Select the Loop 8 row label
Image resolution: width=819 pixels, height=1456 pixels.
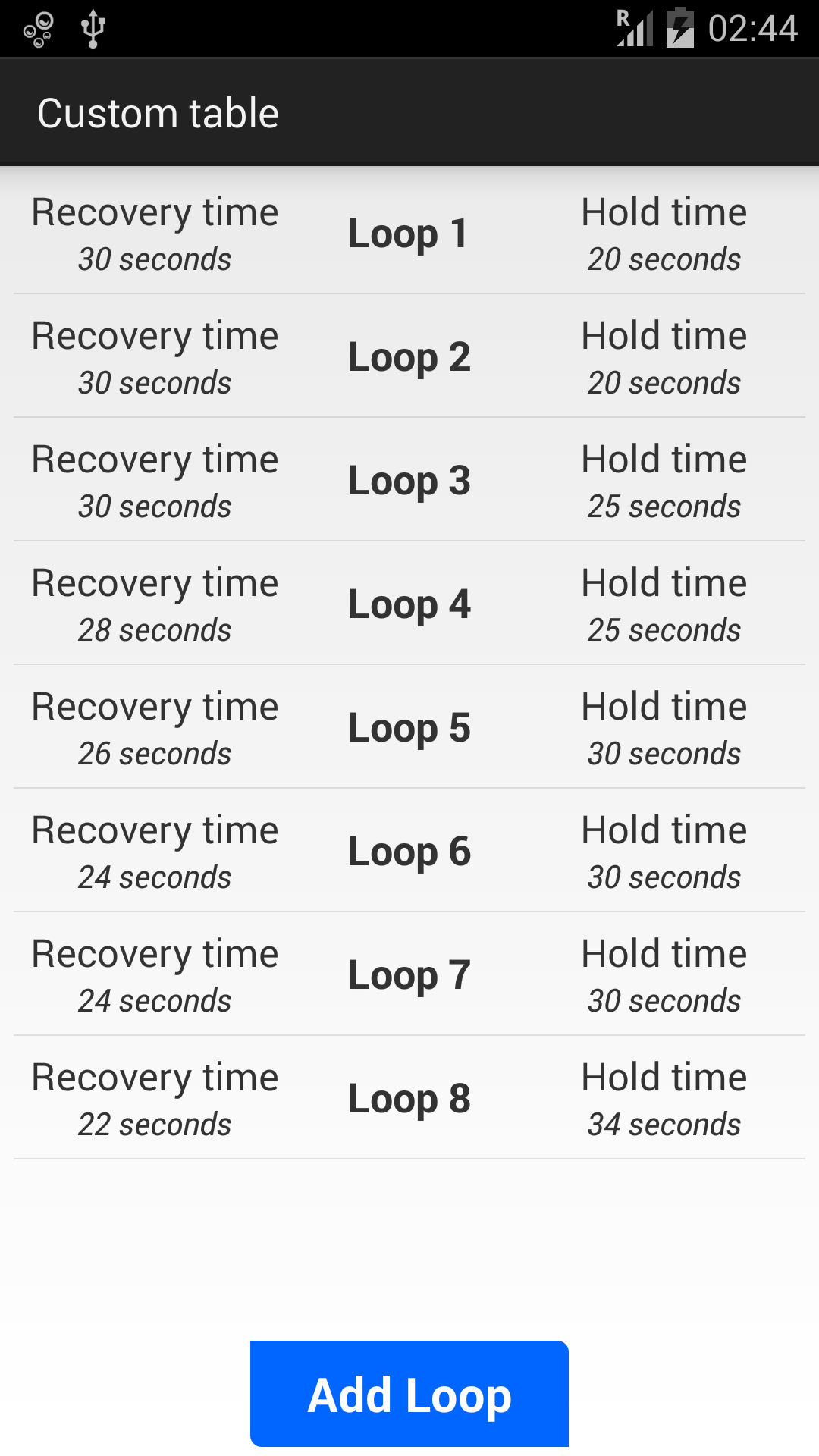click(x=408, y=1097)
